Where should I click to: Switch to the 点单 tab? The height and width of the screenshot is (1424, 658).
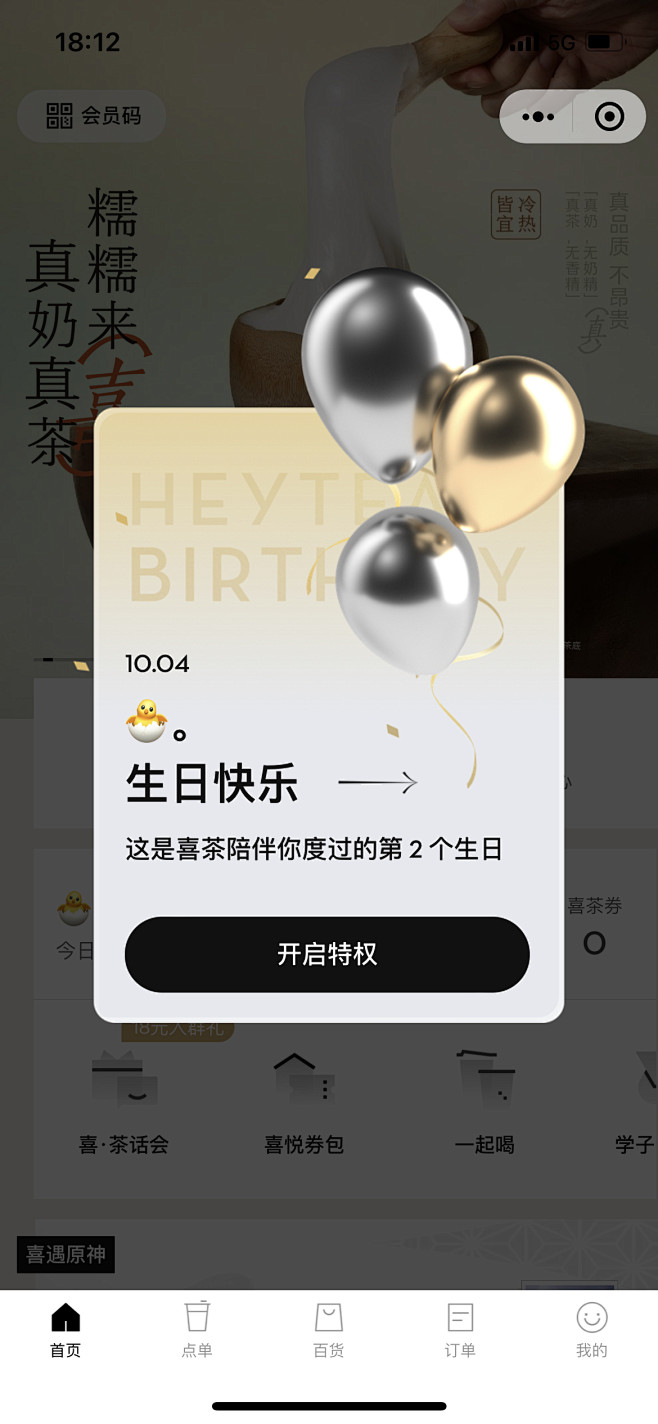pos(197,1329)
